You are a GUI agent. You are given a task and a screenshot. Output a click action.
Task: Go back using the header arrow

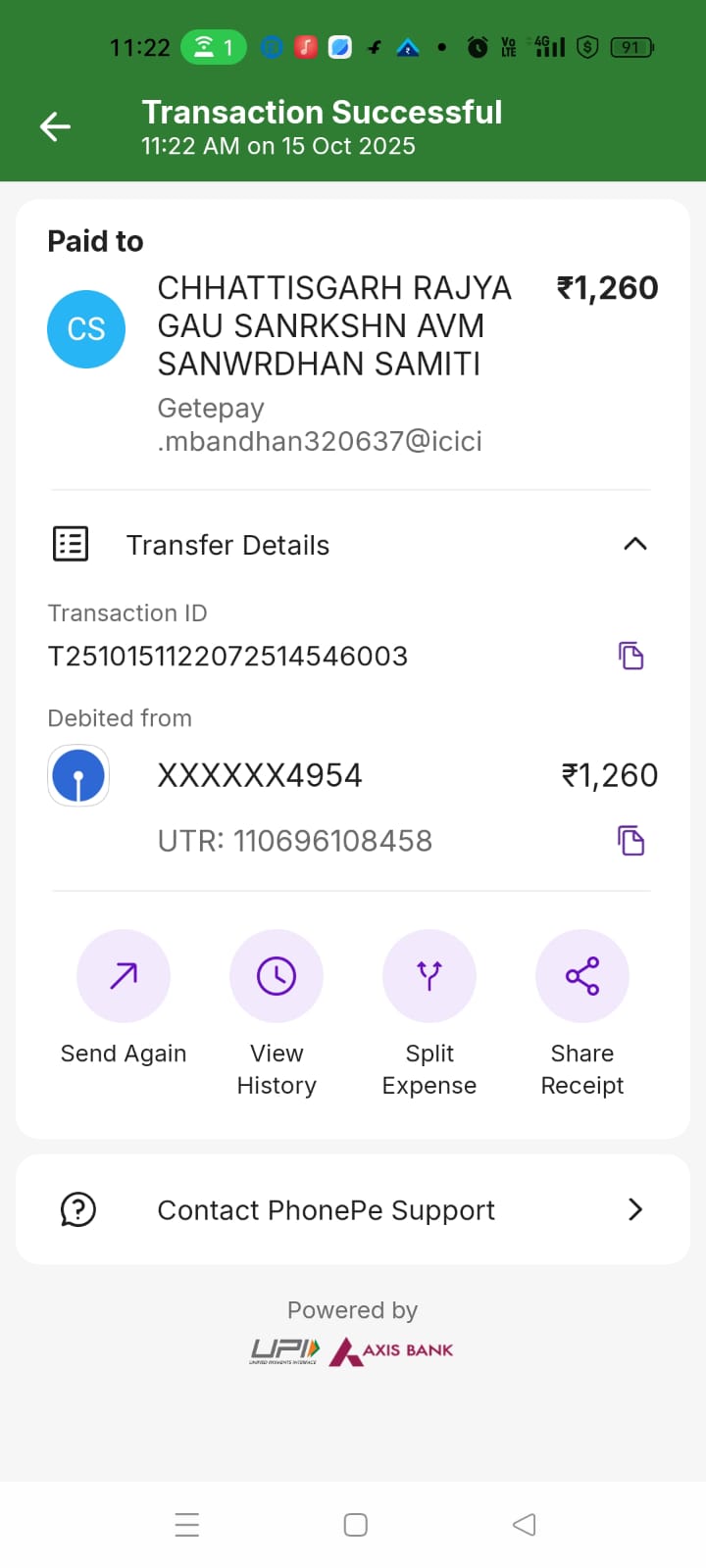coord(55,126)
